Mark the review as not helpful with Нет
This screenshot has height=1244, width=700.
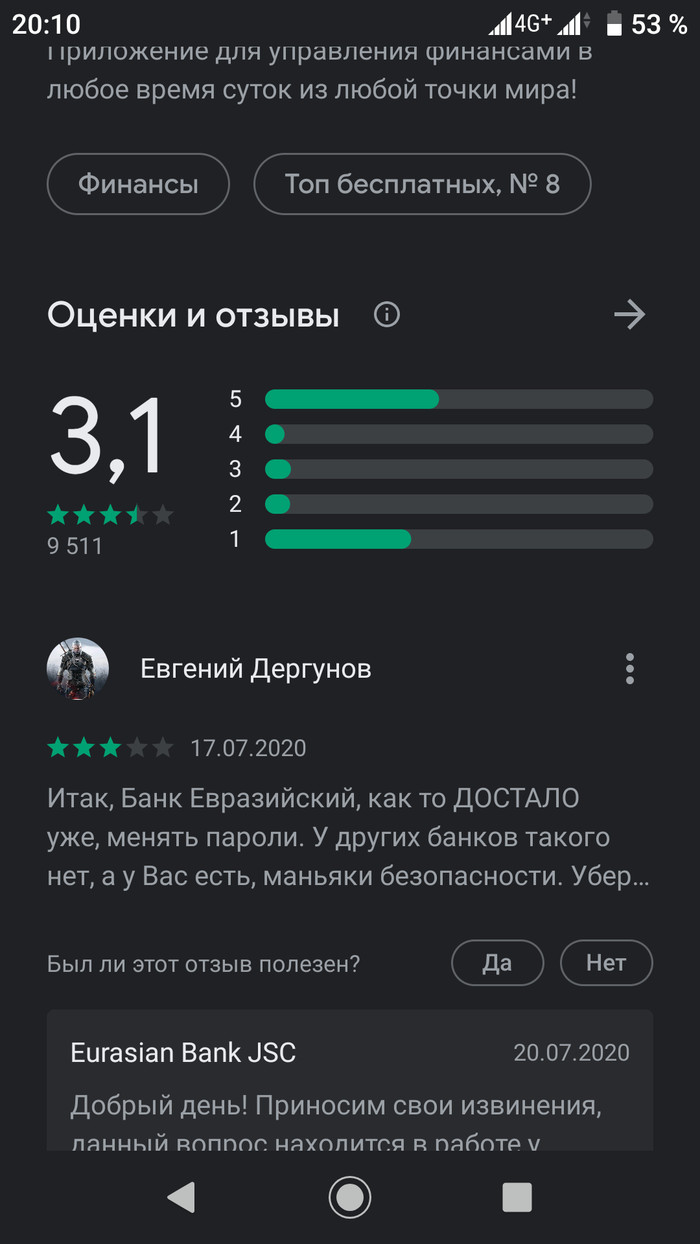[606, 963]
